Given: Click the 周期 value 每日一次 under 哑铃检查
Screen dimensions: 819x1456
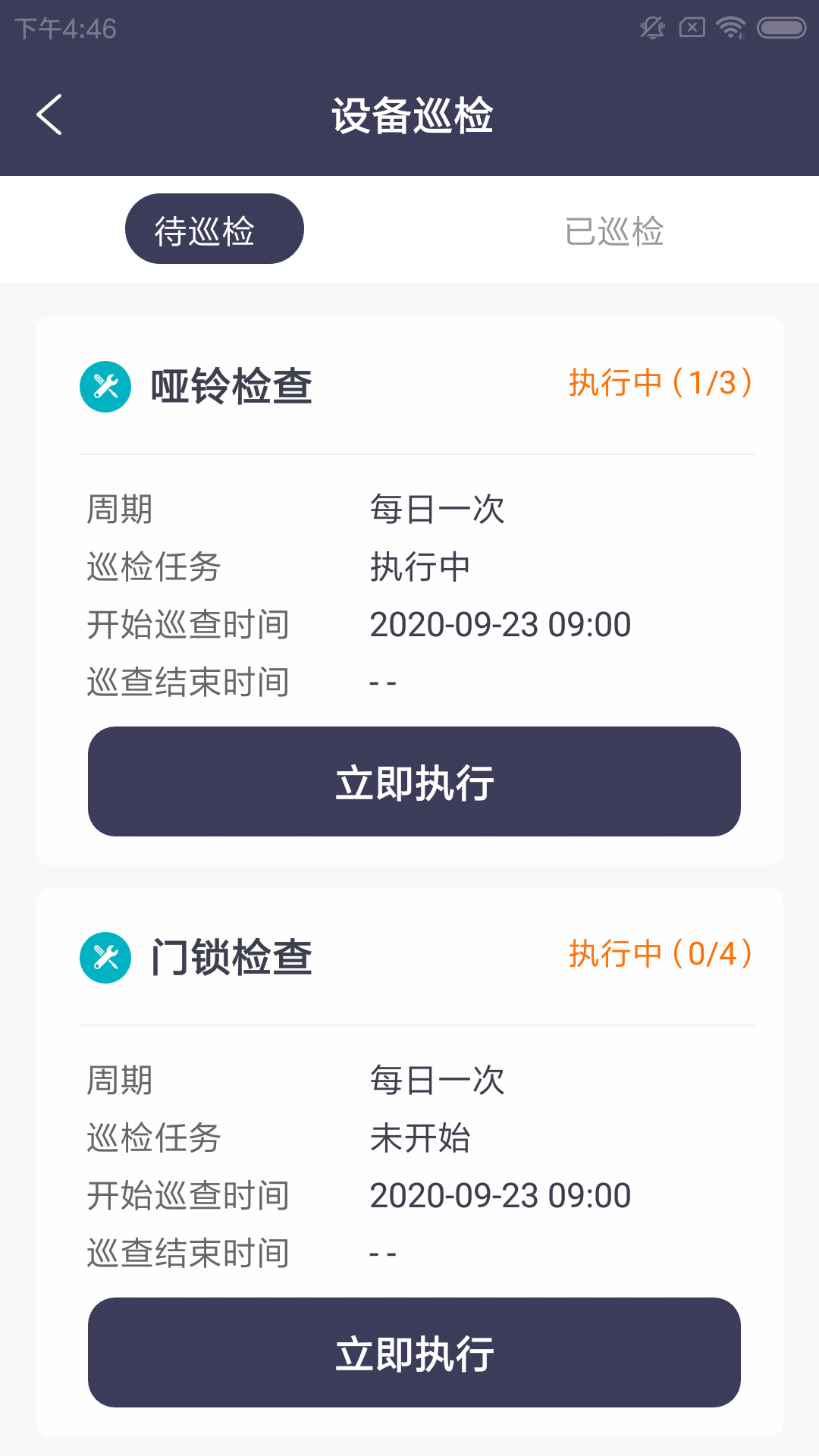Looking at the screenshot, I should pyautogui.click(x=438, y=510).
